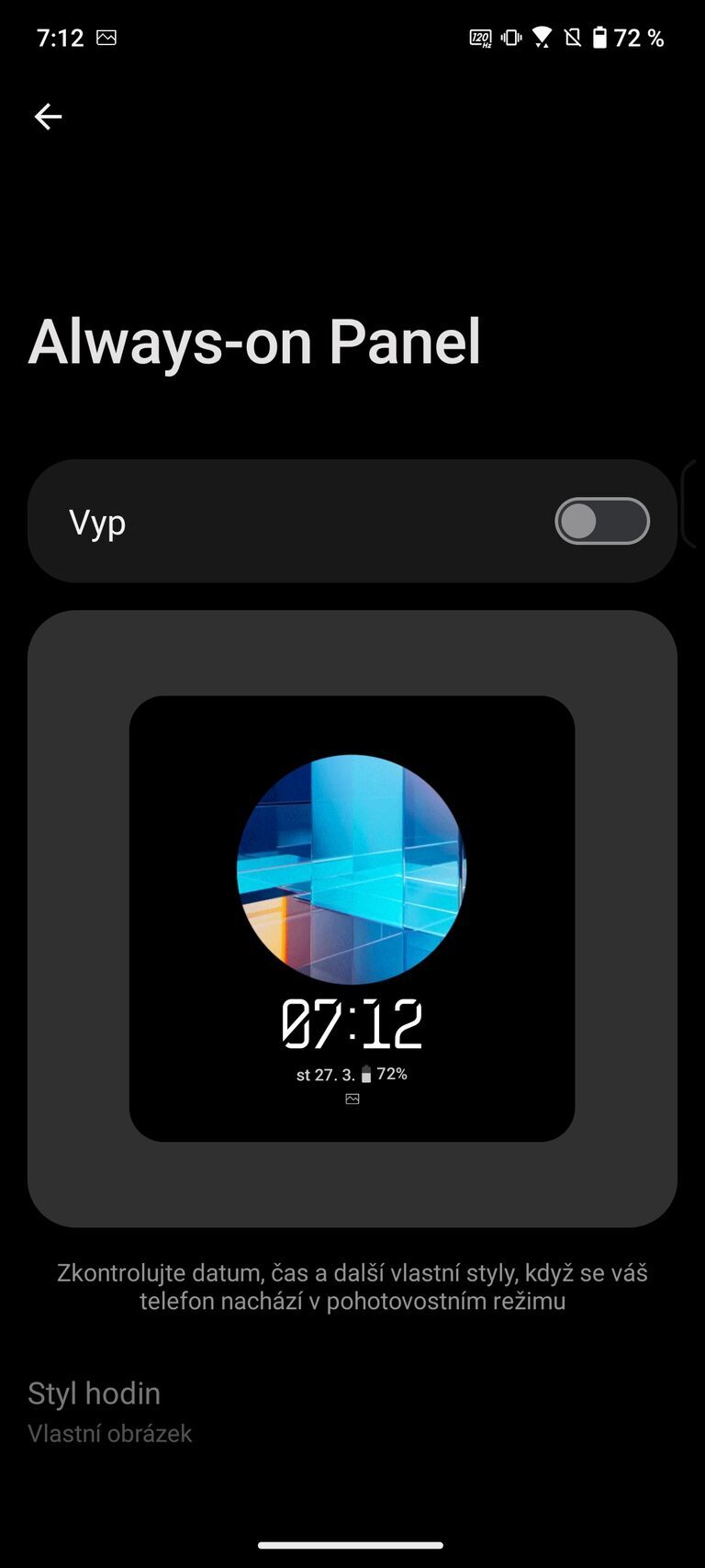Click the battery icon in status bar

pos(599,38)
